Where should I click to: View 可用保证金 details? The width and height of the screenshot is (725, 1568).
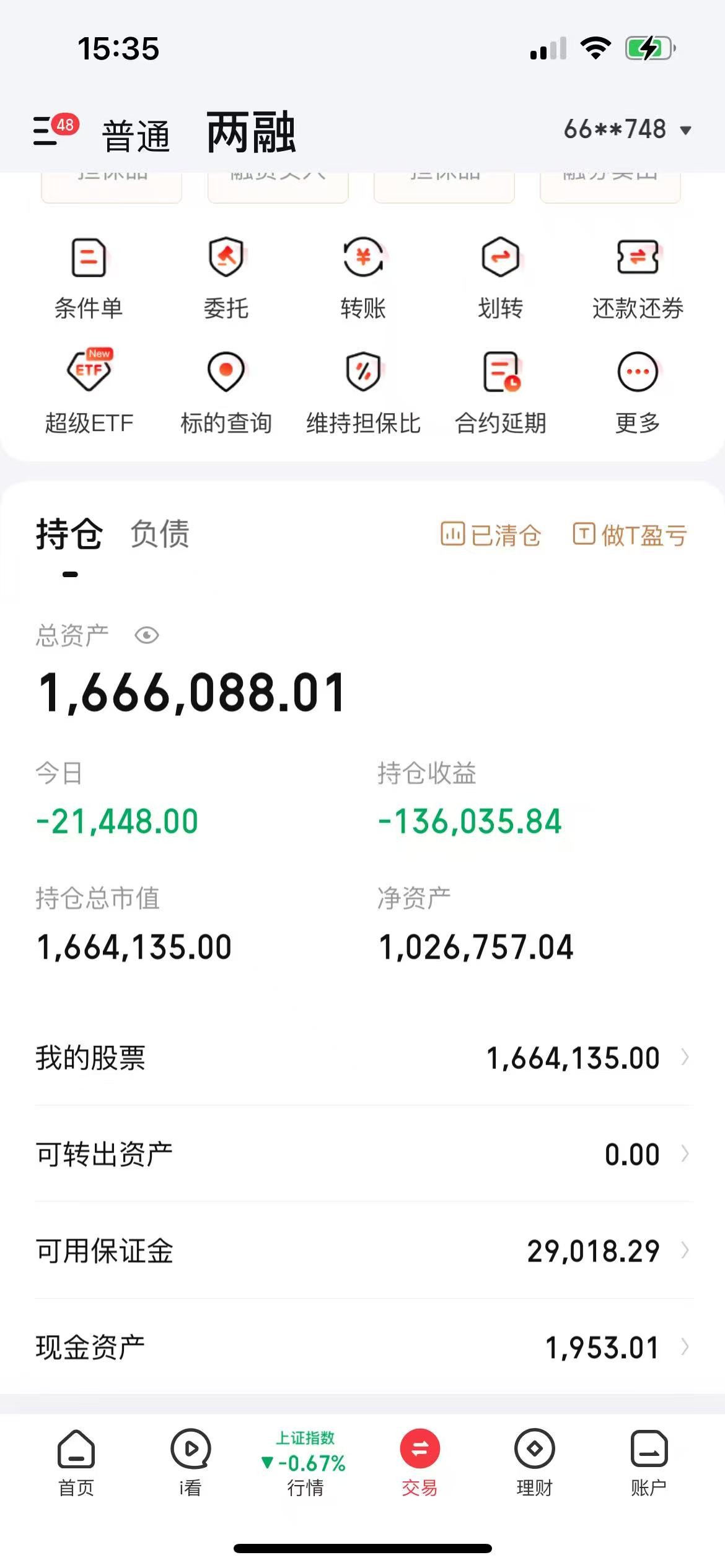click(362, 1251)
